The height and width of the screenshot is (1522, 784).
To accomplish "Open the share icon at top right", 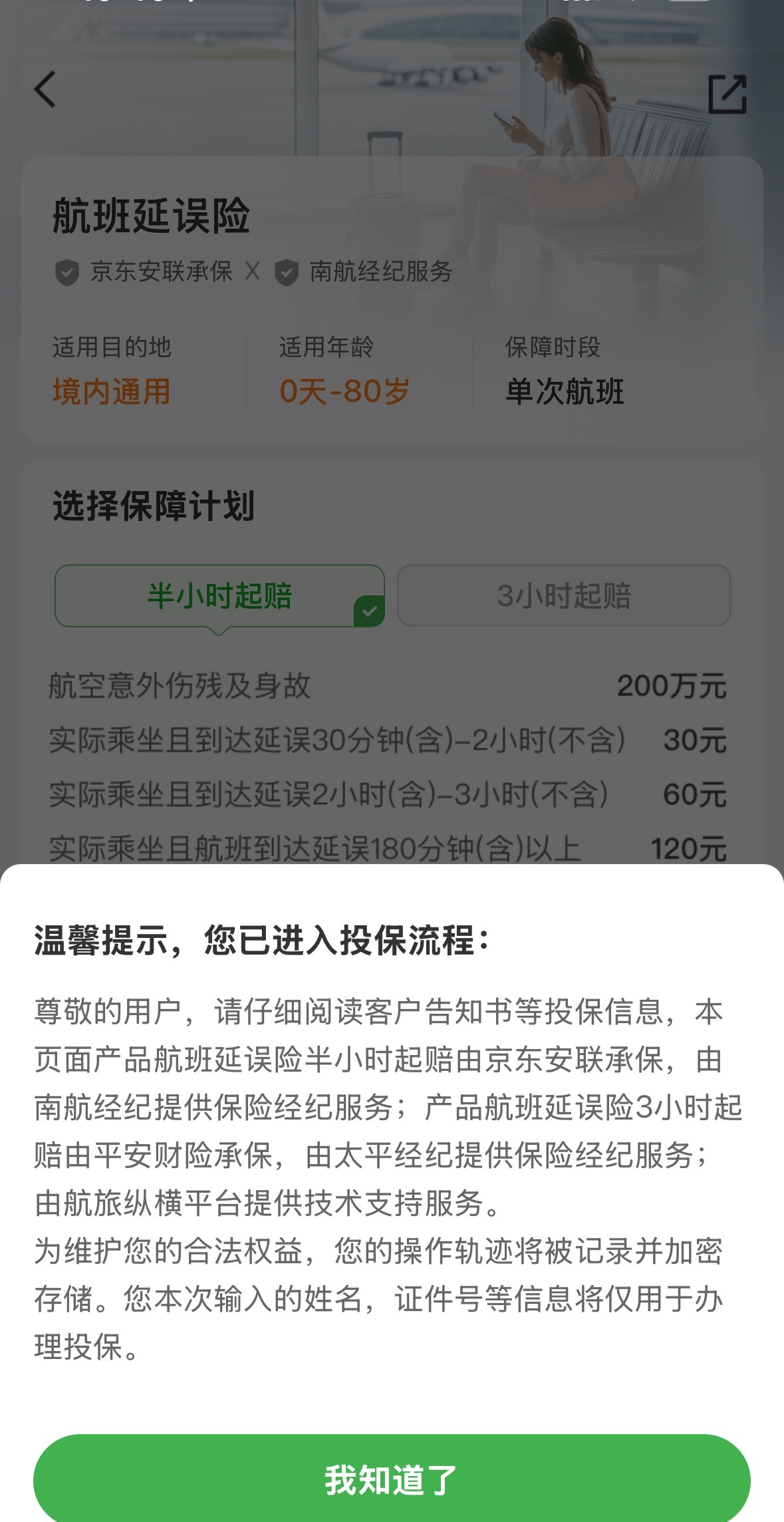I will pos(727,94).
